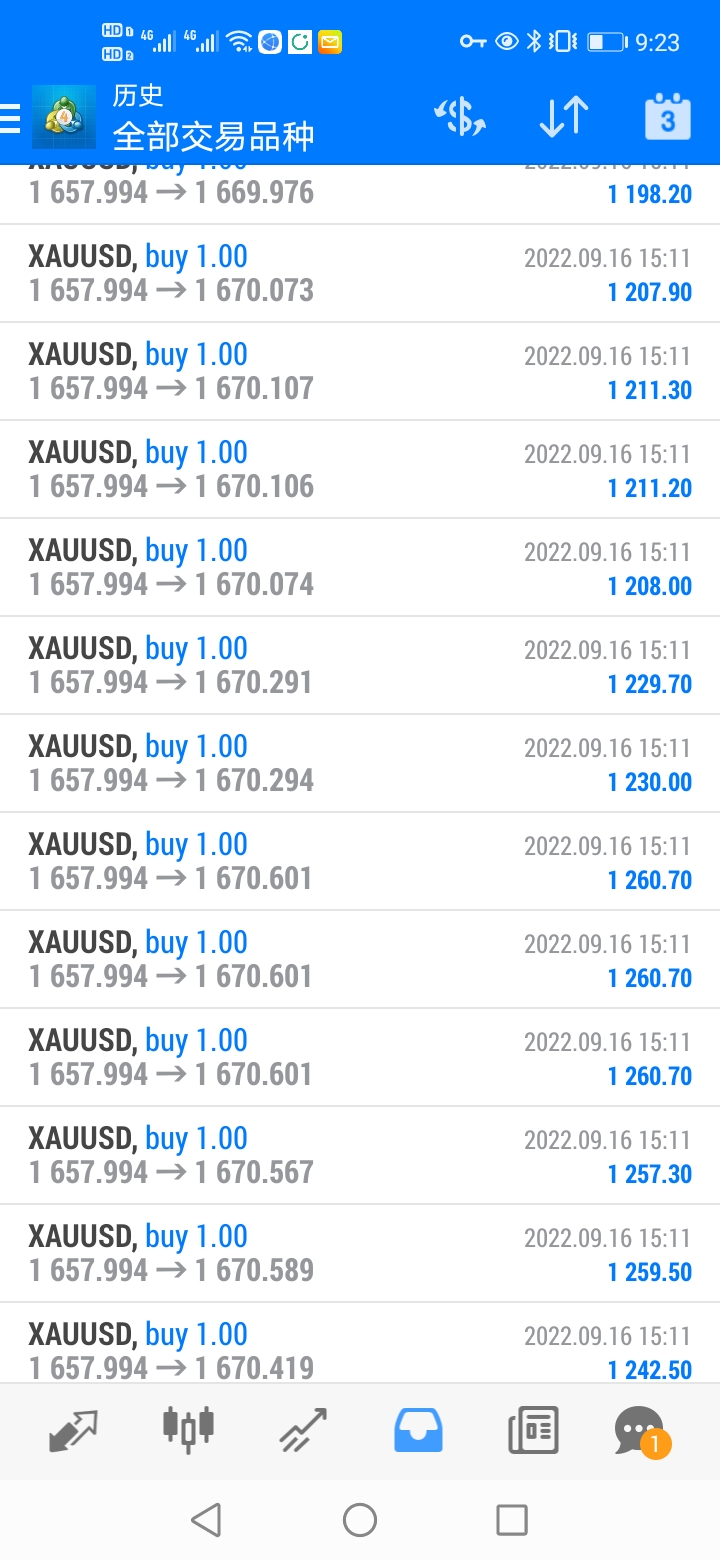Switch to the candlestick Chart tab
Viewport: 720px width, 1560px height.
[x=188, y=1430]
